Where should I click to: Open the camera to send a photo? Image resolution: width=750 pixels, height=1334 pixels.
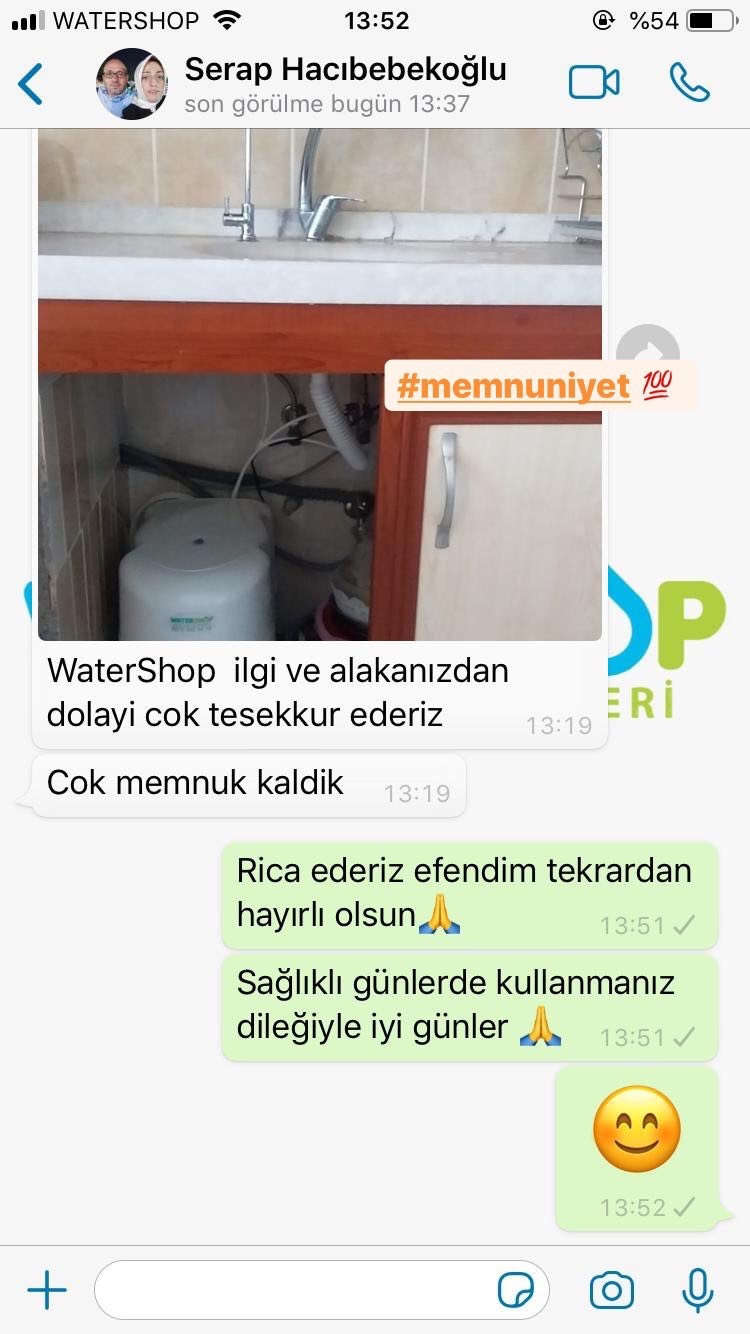coord(612,1291)
